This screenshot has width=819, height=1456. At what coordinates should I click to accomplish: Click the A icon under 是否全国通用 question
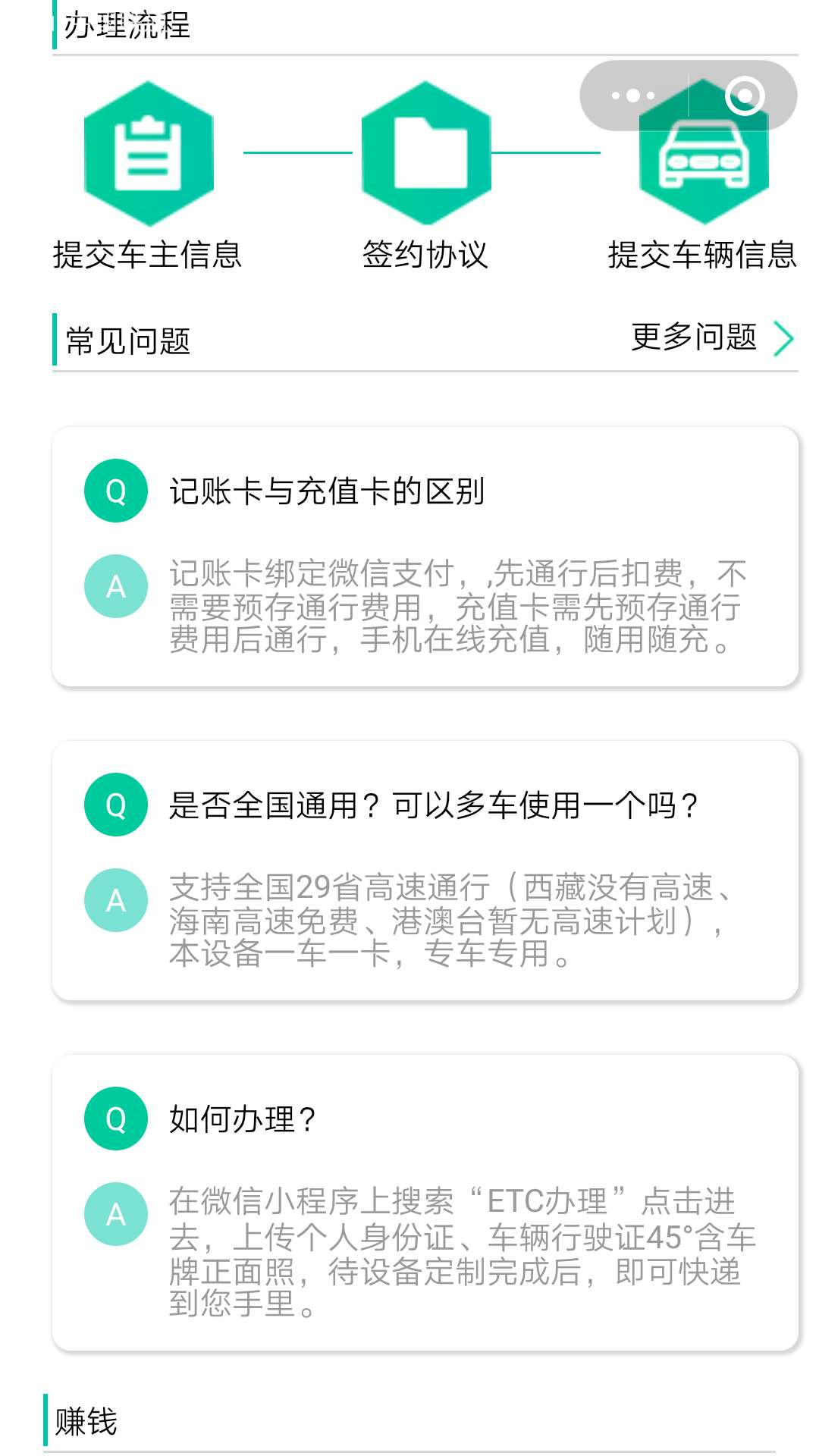pos(115,900)
